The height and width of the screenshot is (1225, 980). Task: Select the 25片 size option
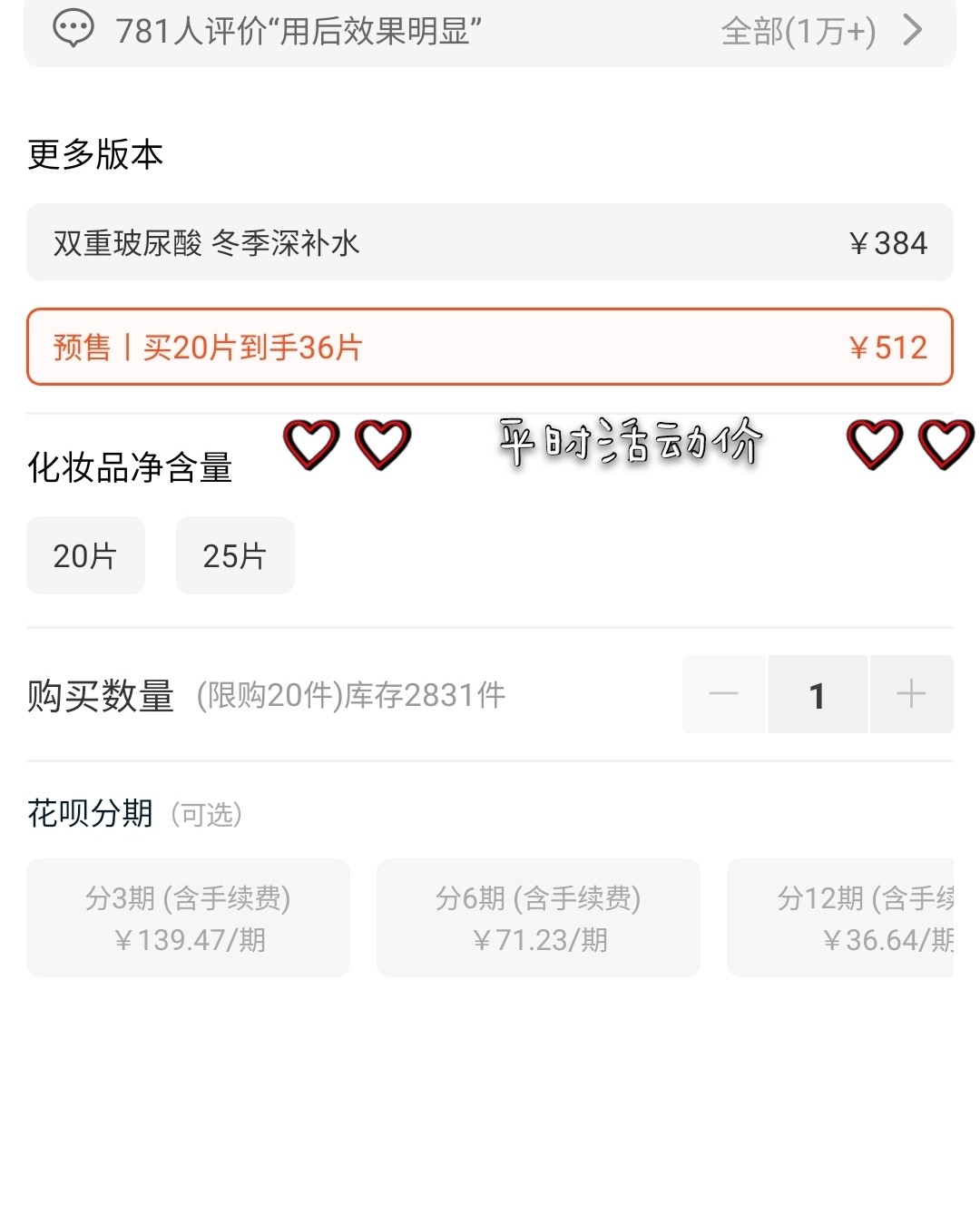tap(235, 555)
